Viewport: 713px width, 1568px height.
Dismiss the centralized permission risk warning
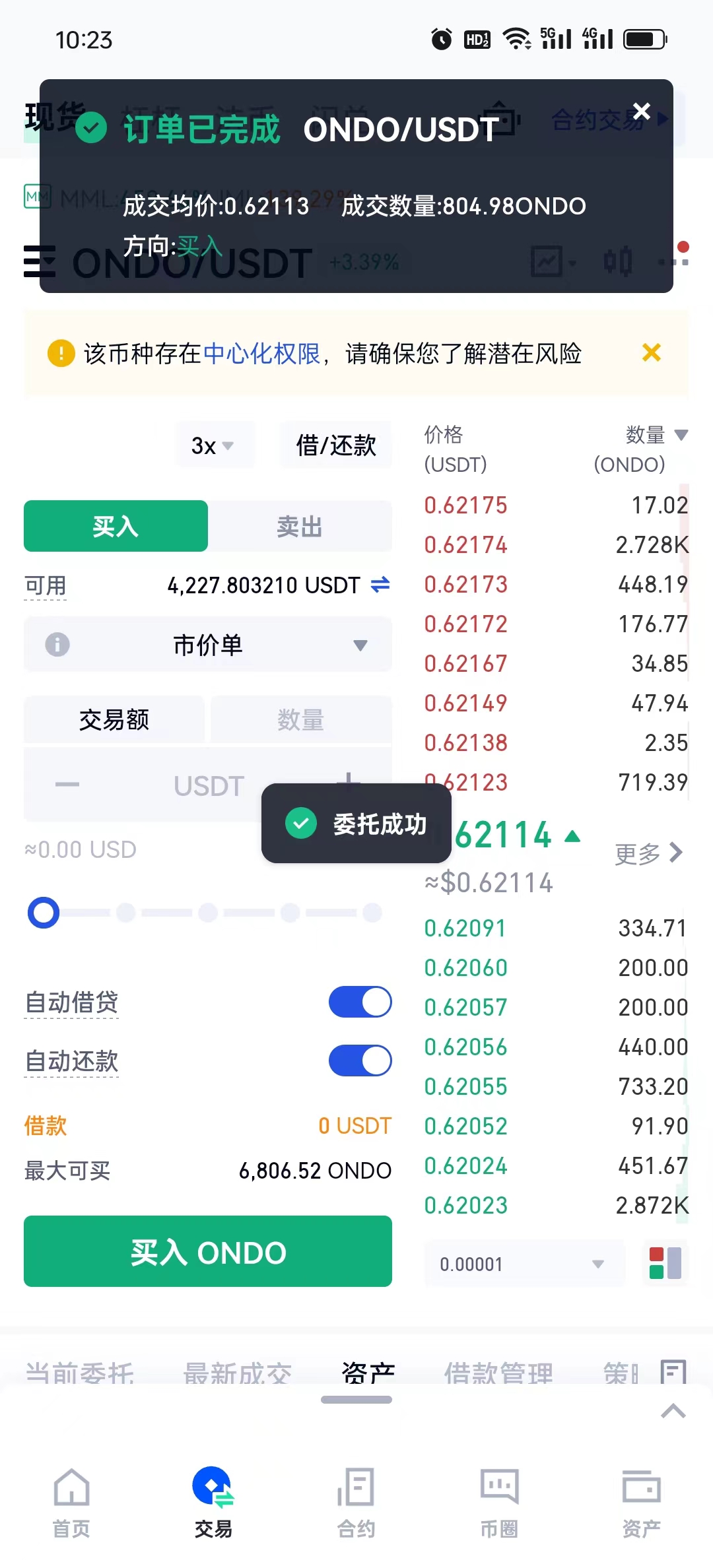[651, 352]
